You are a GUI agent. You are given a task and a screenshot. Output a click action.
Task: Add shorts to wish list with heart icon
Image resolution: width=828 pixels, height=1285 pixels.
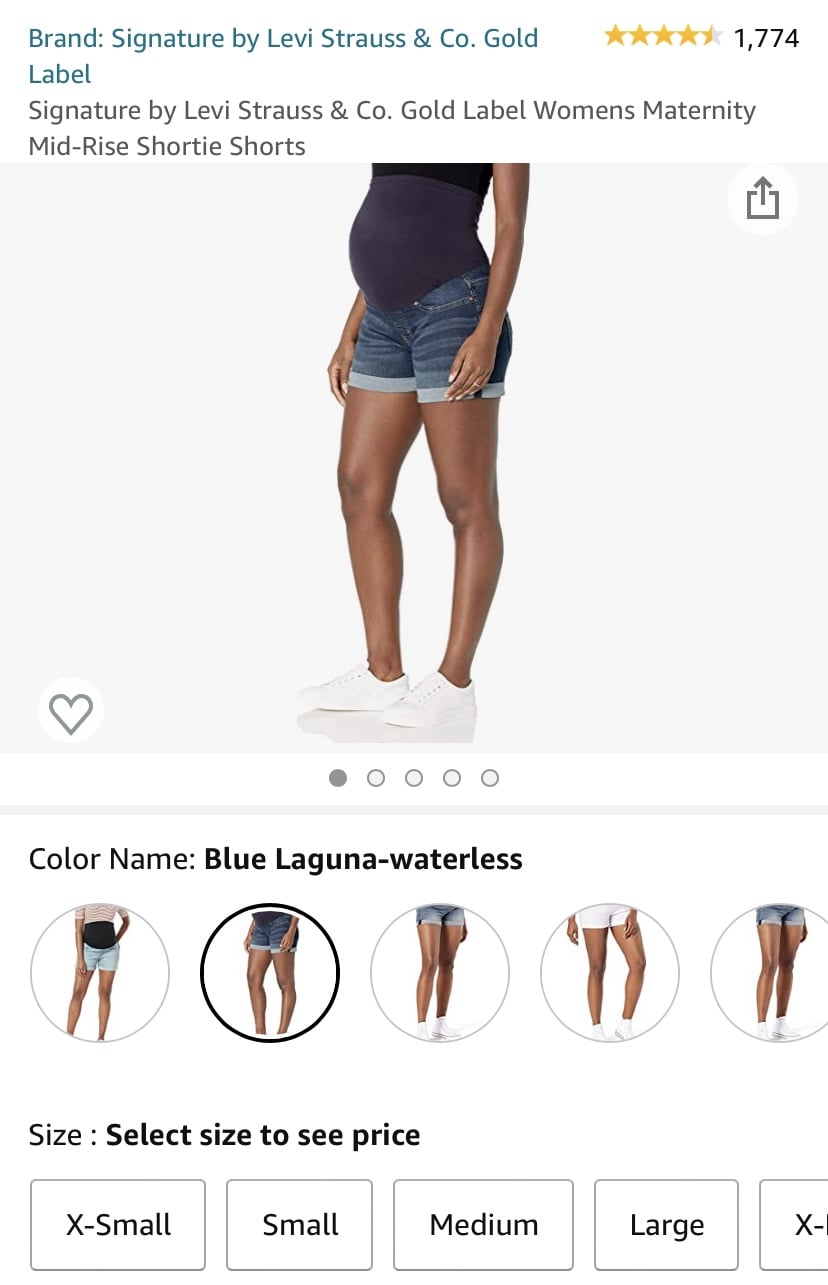point(71,712)
